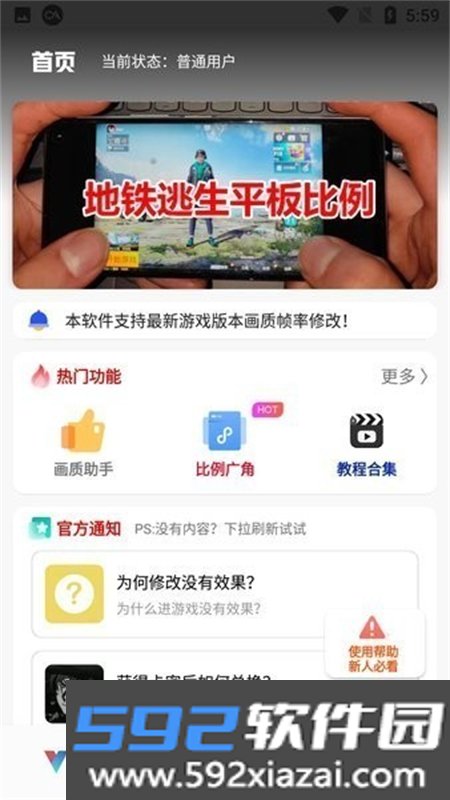Tap 更多 to see more features
This screenshot has height=800, width=450.
[x=404, y=377]
